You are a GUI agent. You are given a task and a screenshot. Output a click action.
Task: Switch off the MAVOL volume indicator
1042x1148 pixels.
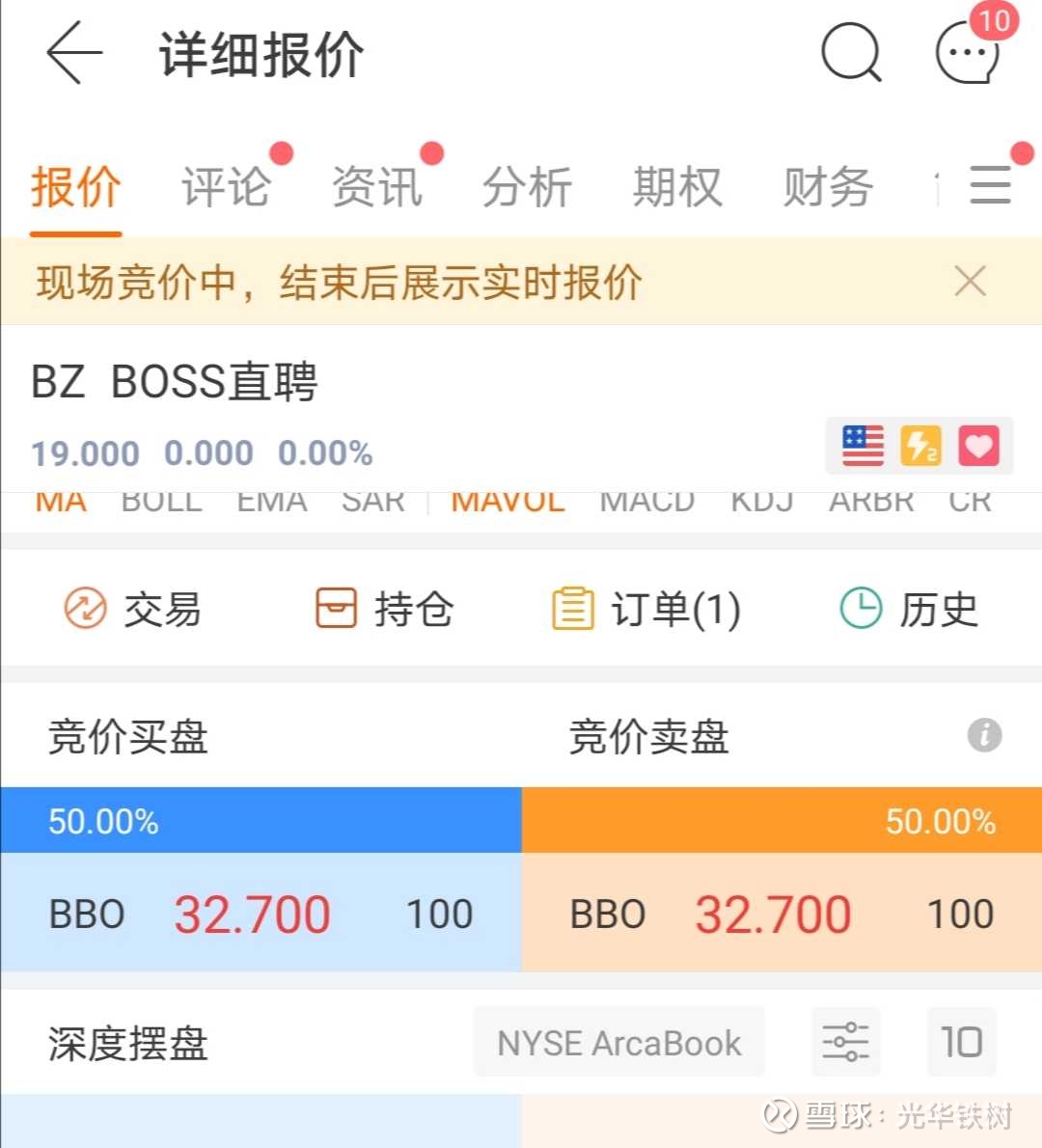tap(507, 500)
